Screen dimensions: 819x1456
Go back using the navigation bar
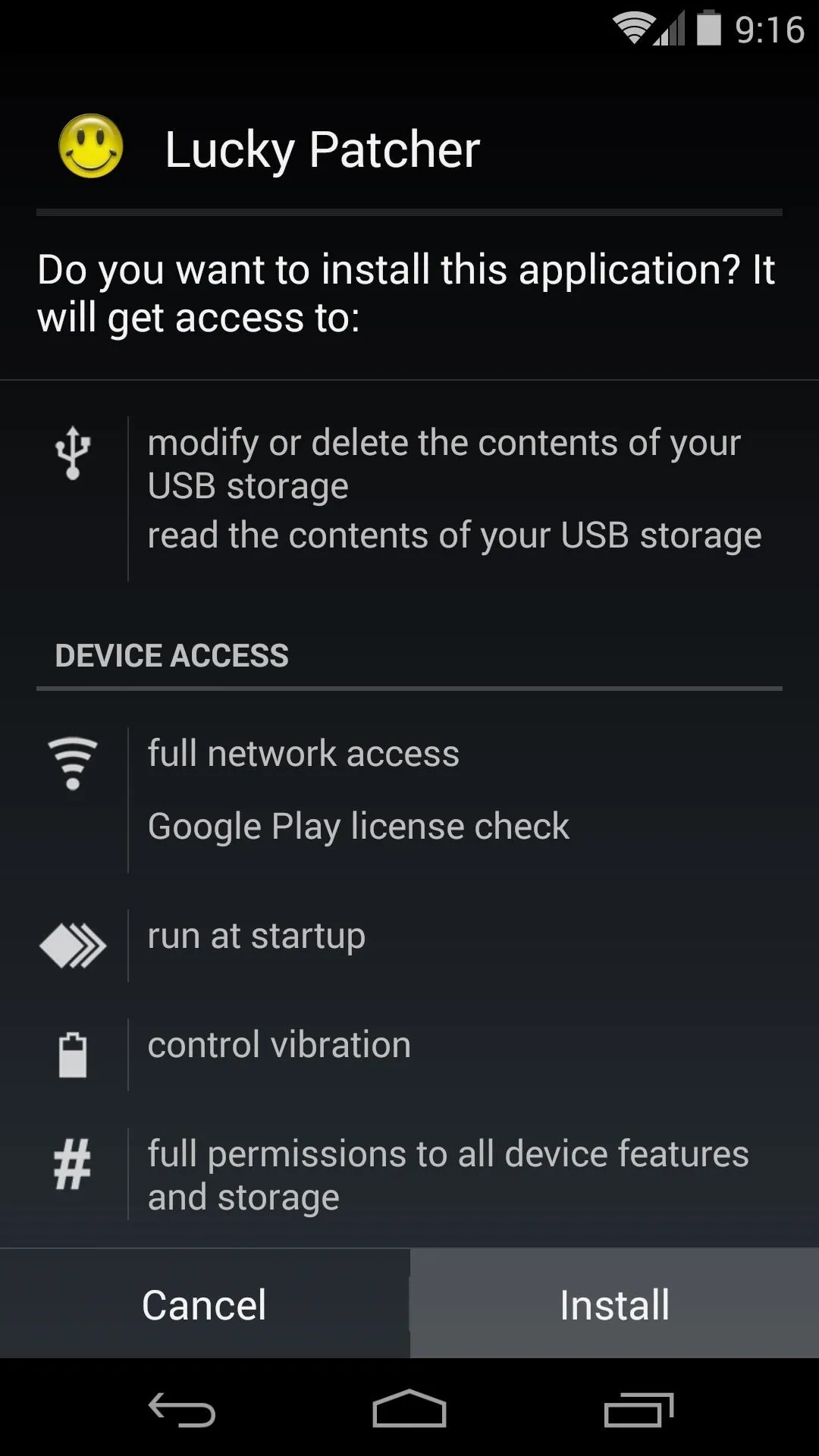coord(181,1409)
